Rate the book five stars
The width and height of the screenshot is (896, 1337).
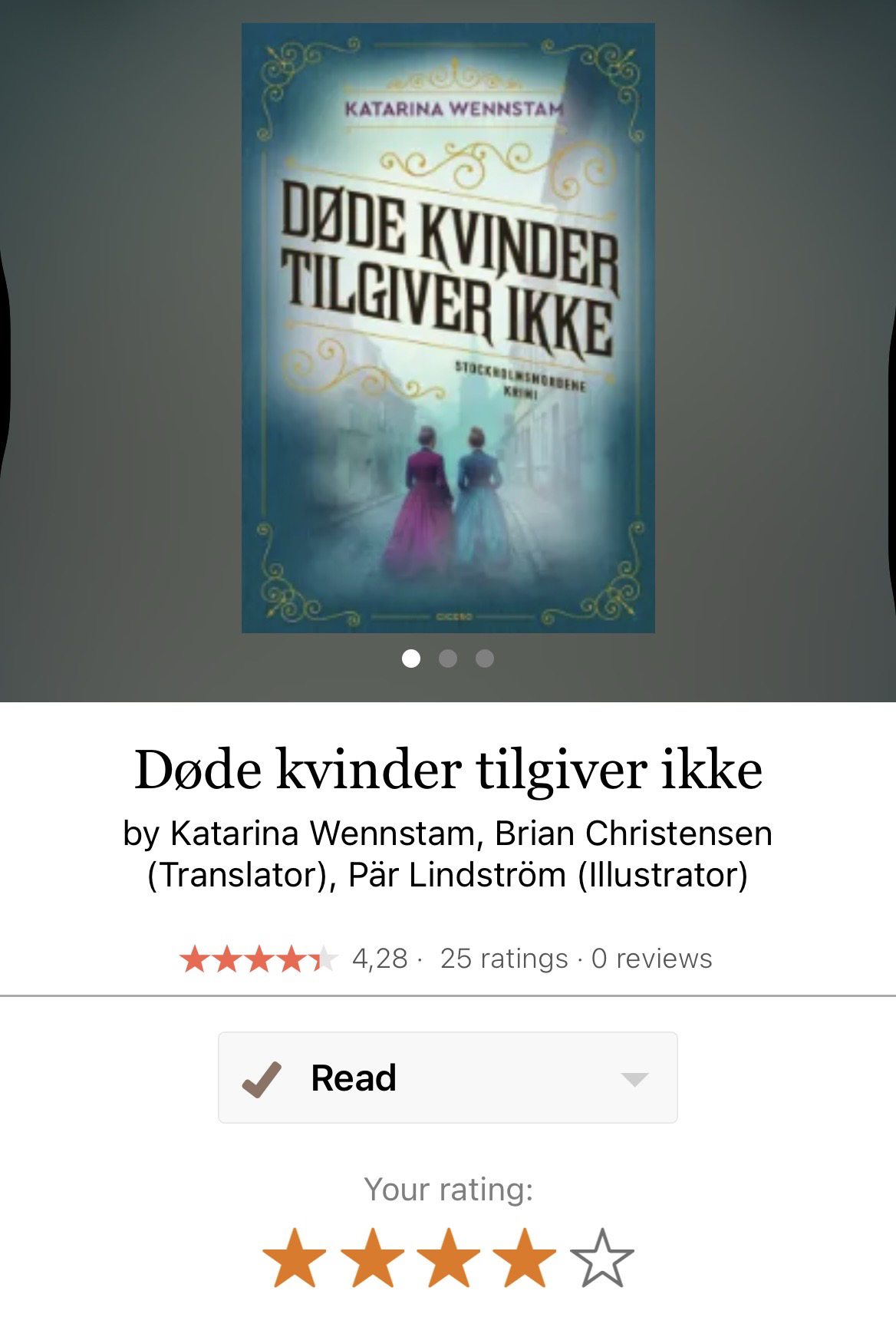[x=602, y=1258]
